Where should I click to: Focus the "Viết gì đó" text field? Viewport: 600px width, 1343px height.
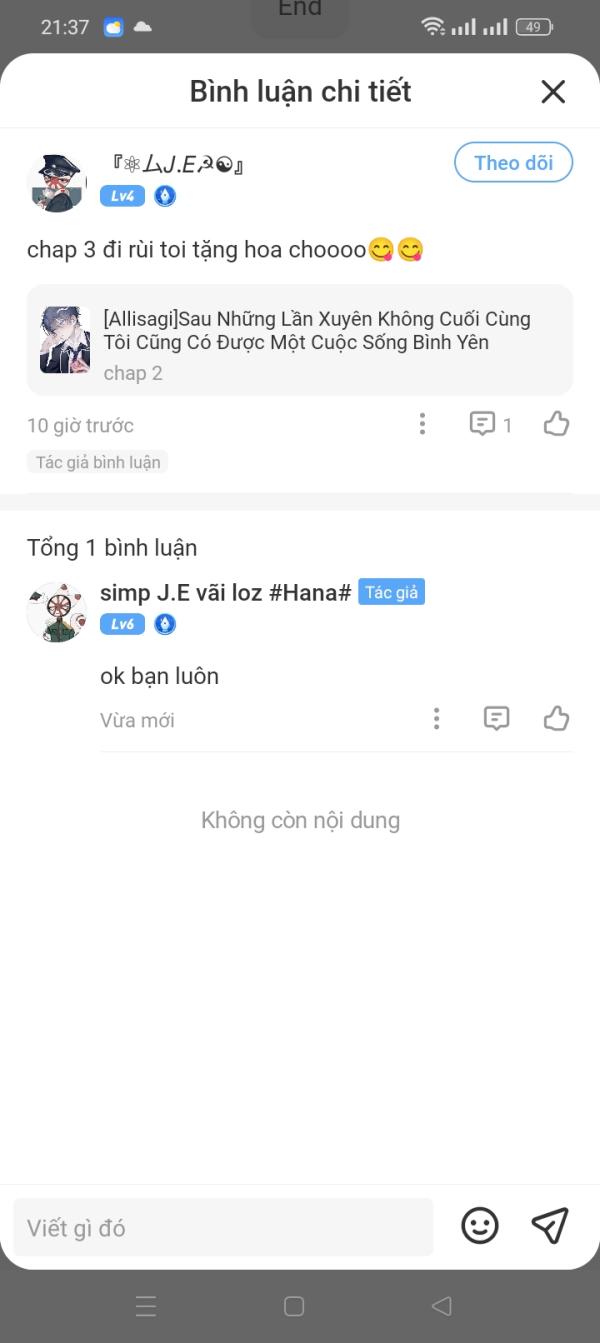[223, 1227]
